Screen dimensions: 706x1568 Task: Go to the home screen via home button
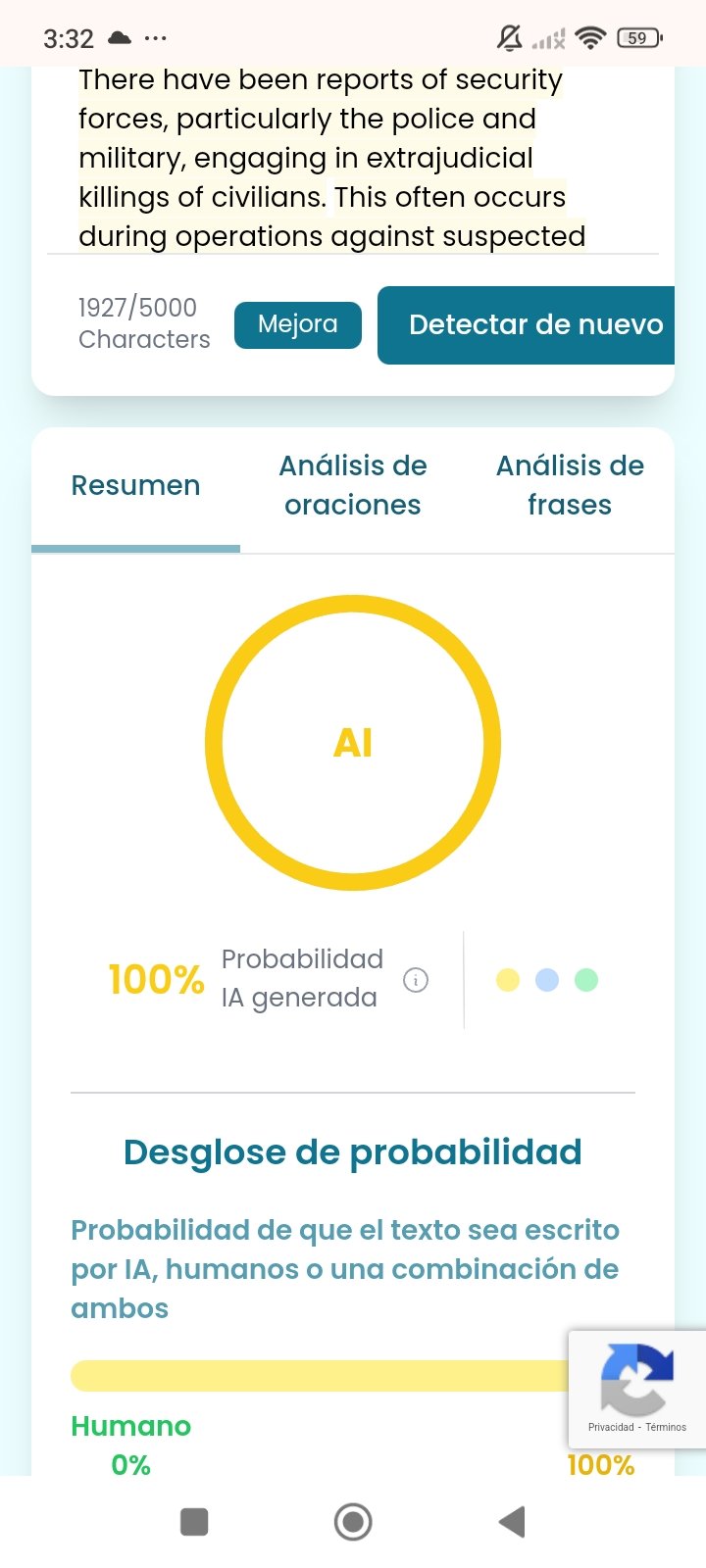click(353, 1522)
